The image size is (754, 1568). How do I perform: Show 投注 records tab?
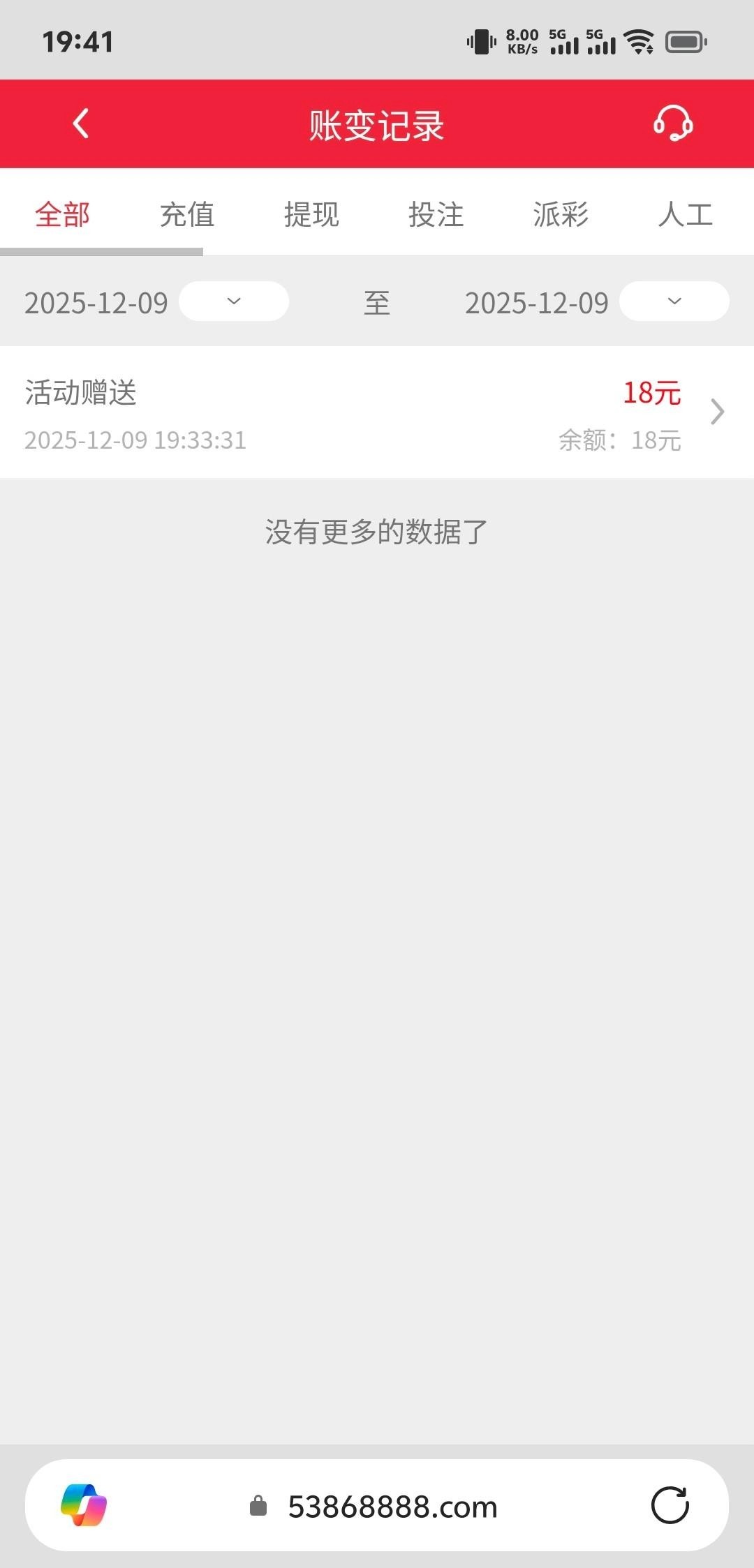tap(436, 214)
